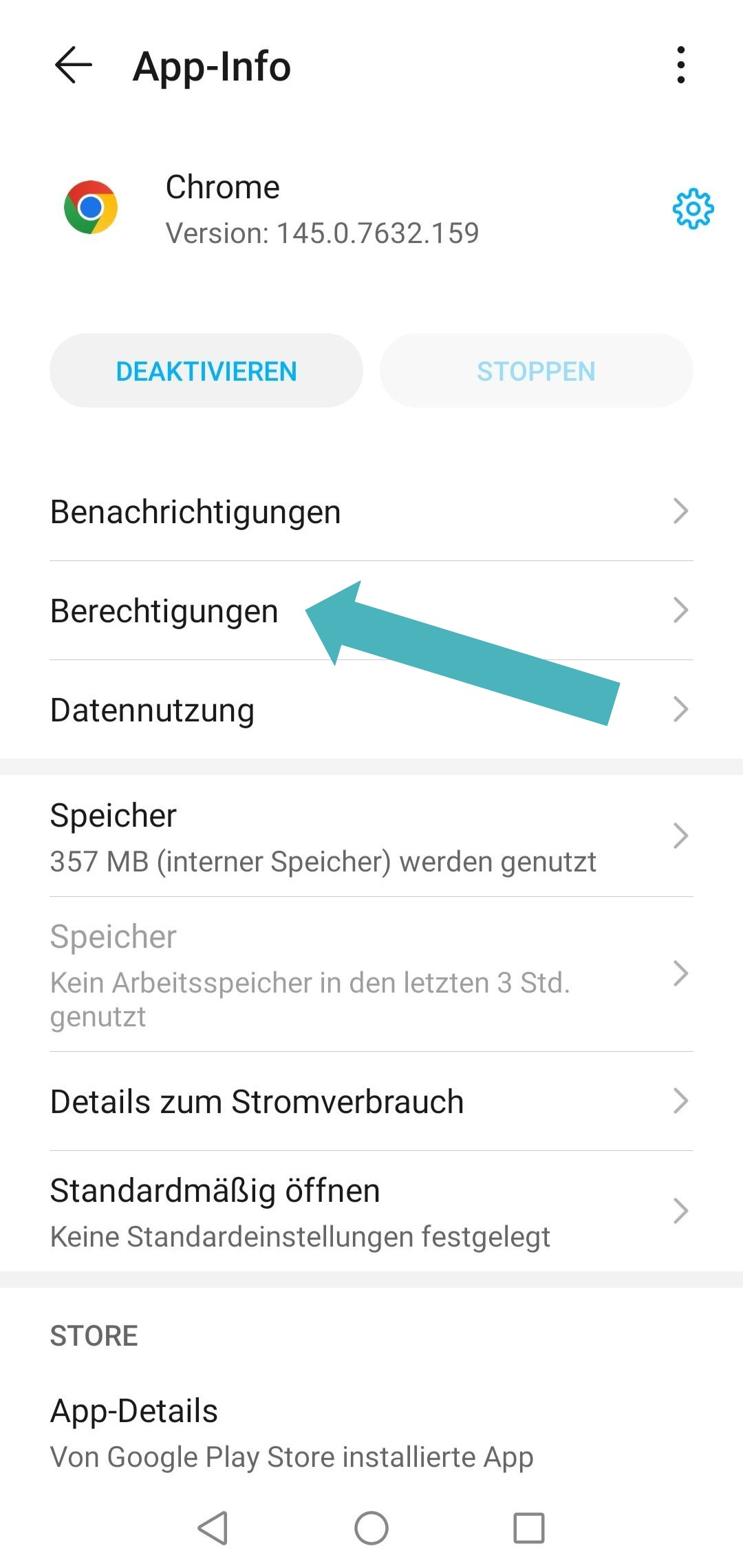Open App-Details in the Play Store

pos(371,1432)
